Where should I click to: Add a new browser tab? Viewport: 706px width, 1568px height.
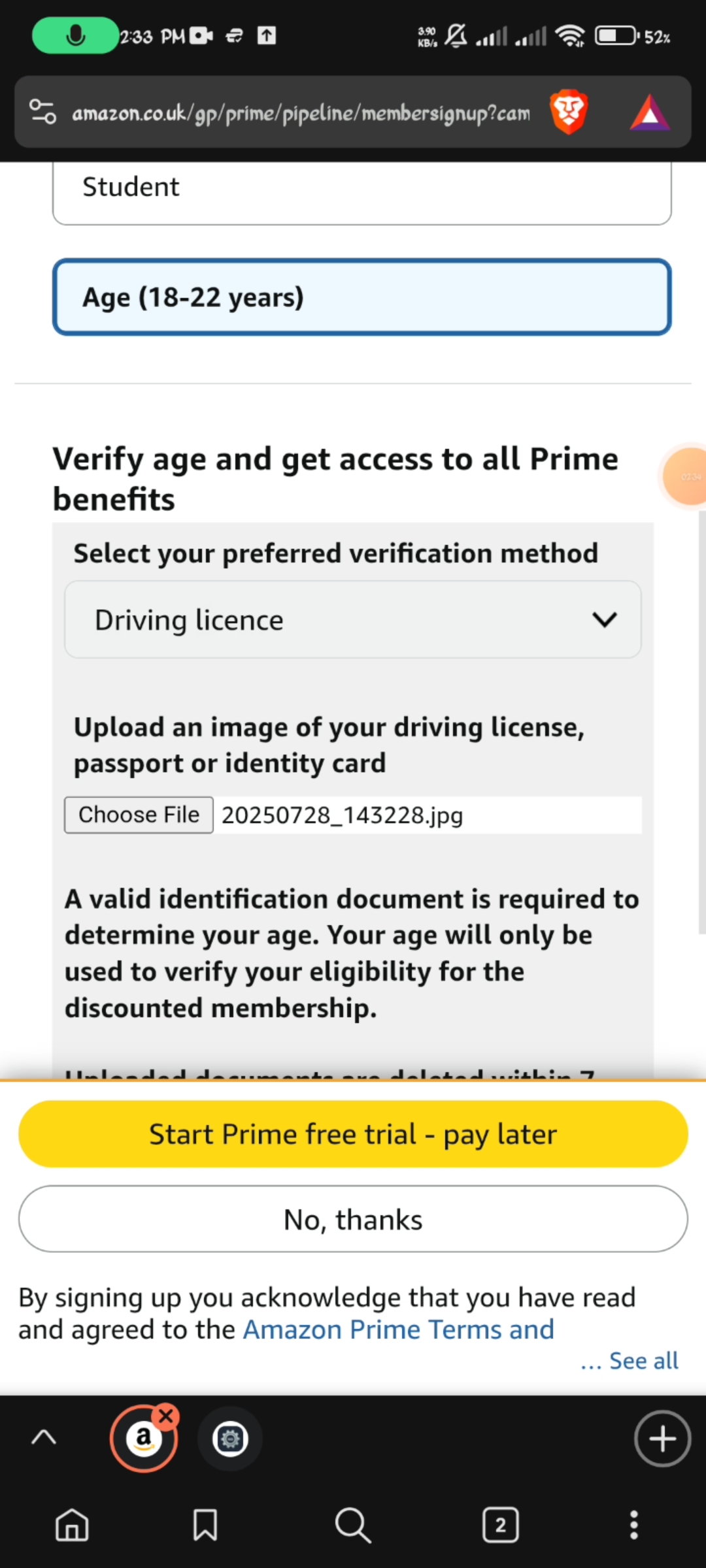pyautogui.click(x=662, y=1439)
